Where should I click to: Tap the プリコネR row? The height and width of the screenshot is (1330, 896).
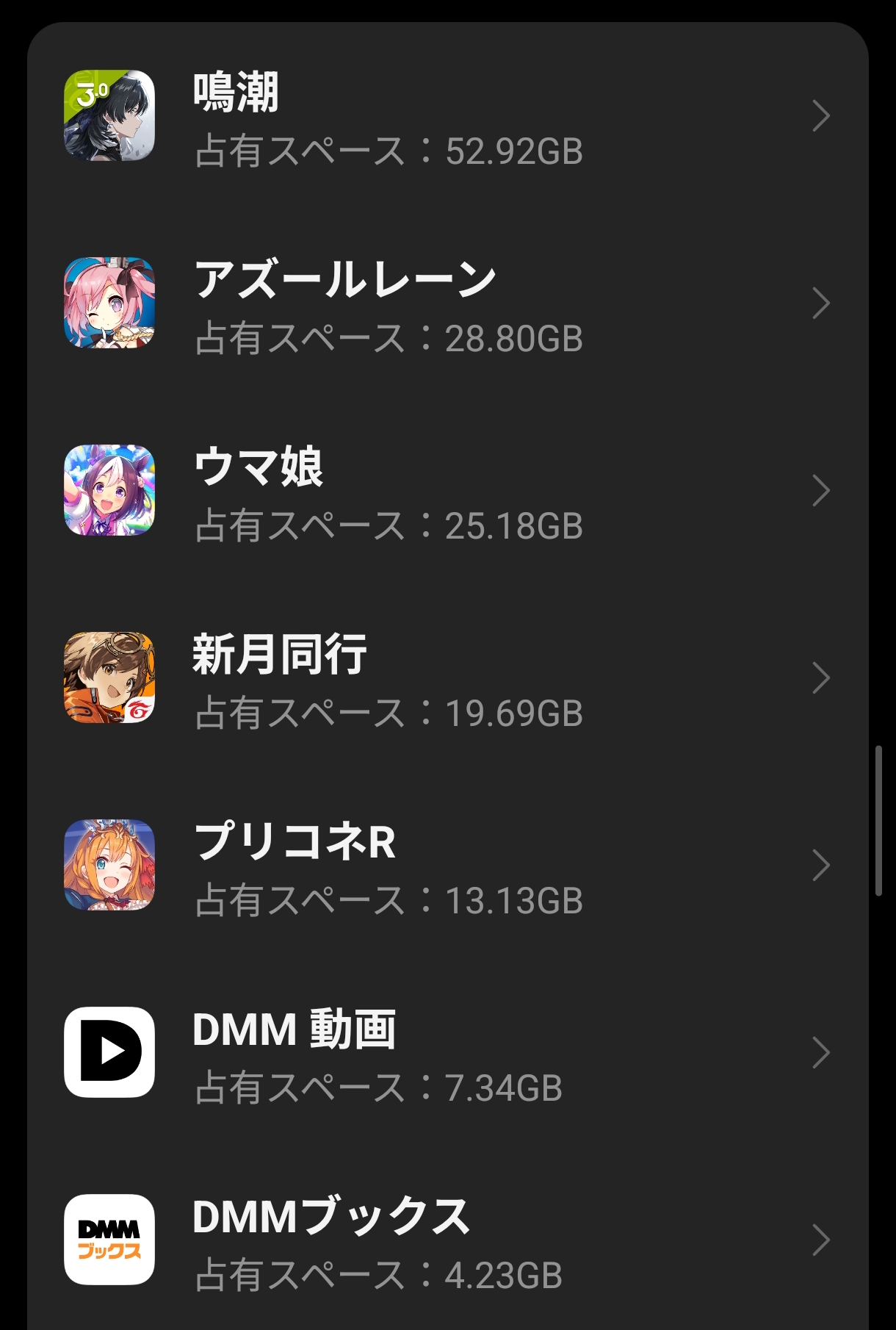[x=448, y=866]
